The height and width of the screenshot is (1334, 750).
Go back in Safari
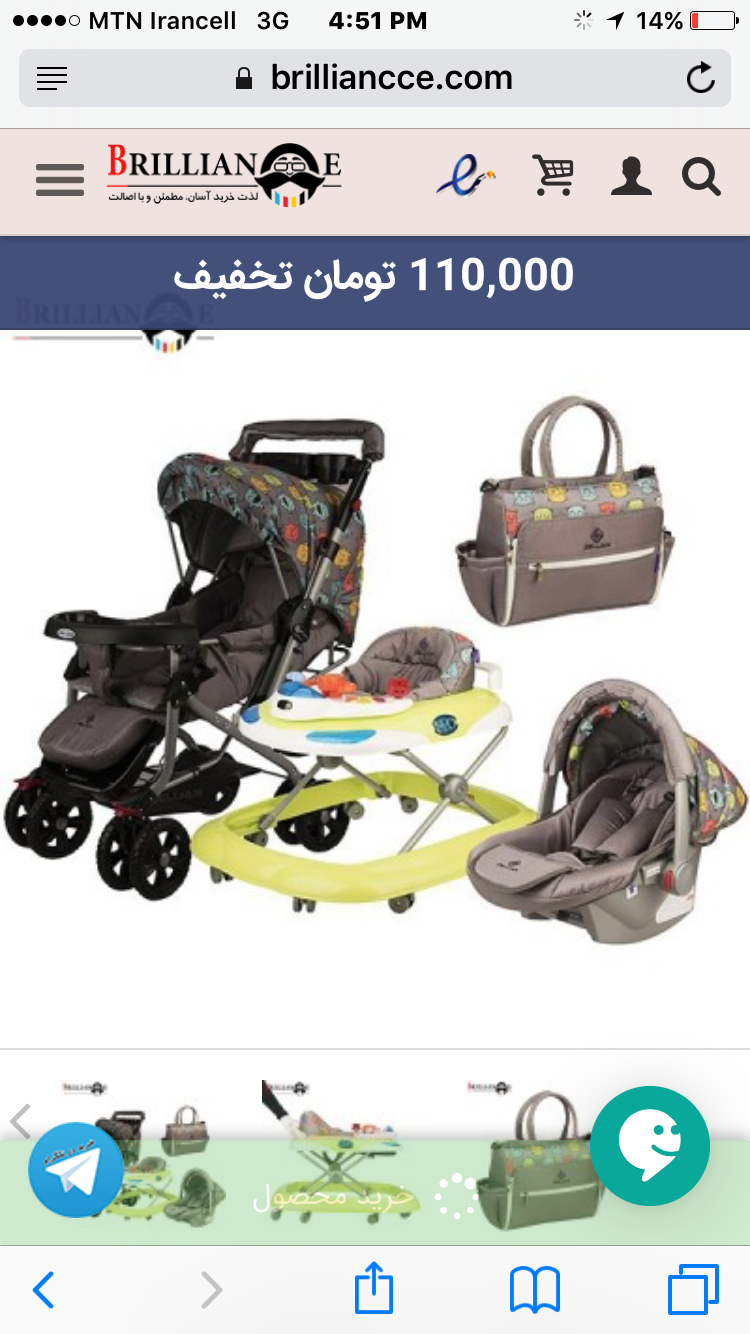43,1290
